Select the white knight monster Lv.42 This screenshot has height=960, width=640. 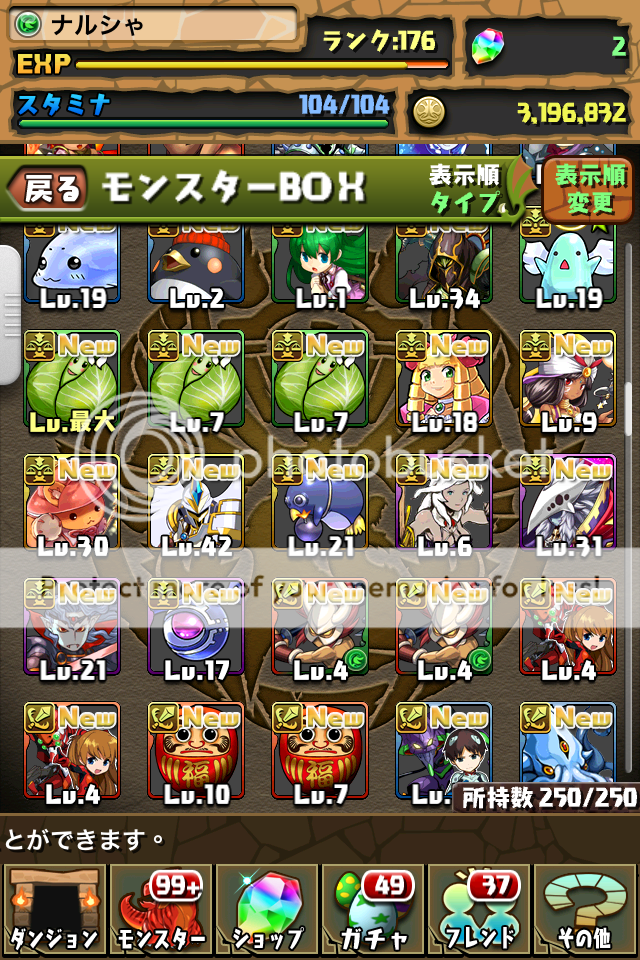point(195,503)
